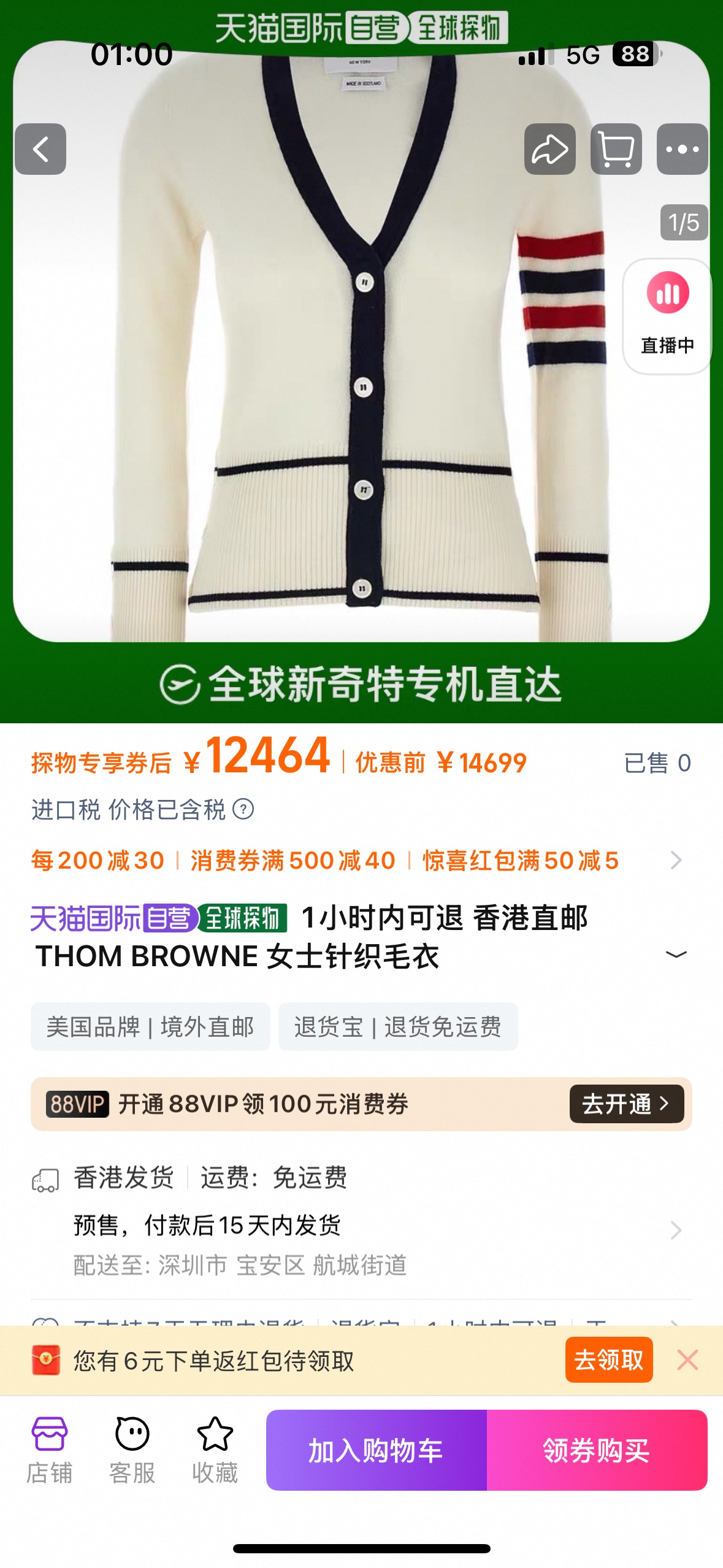Open the three-dot overflow menu
The width and height of the screenshot is (723, 1568).
pos(682,149)
